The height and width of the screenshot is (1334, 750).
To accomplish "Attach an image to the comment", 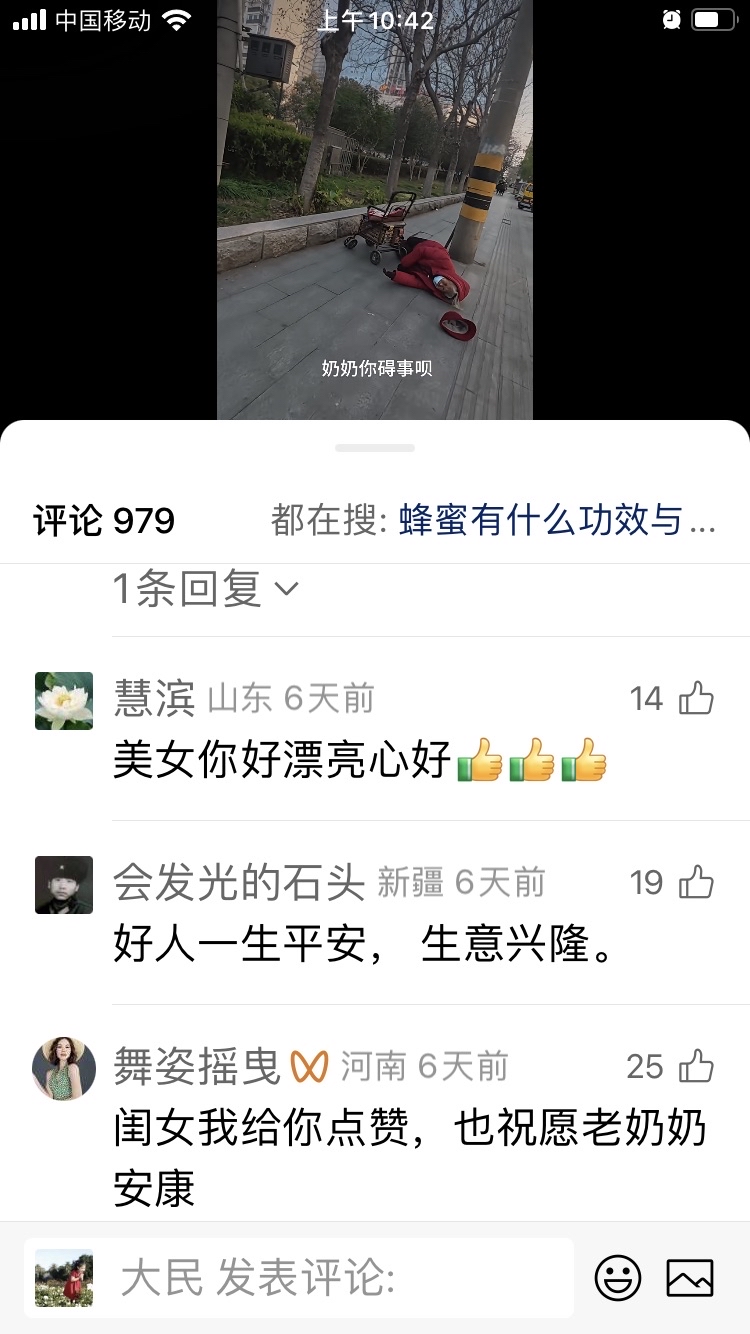I will (690, 1277).
